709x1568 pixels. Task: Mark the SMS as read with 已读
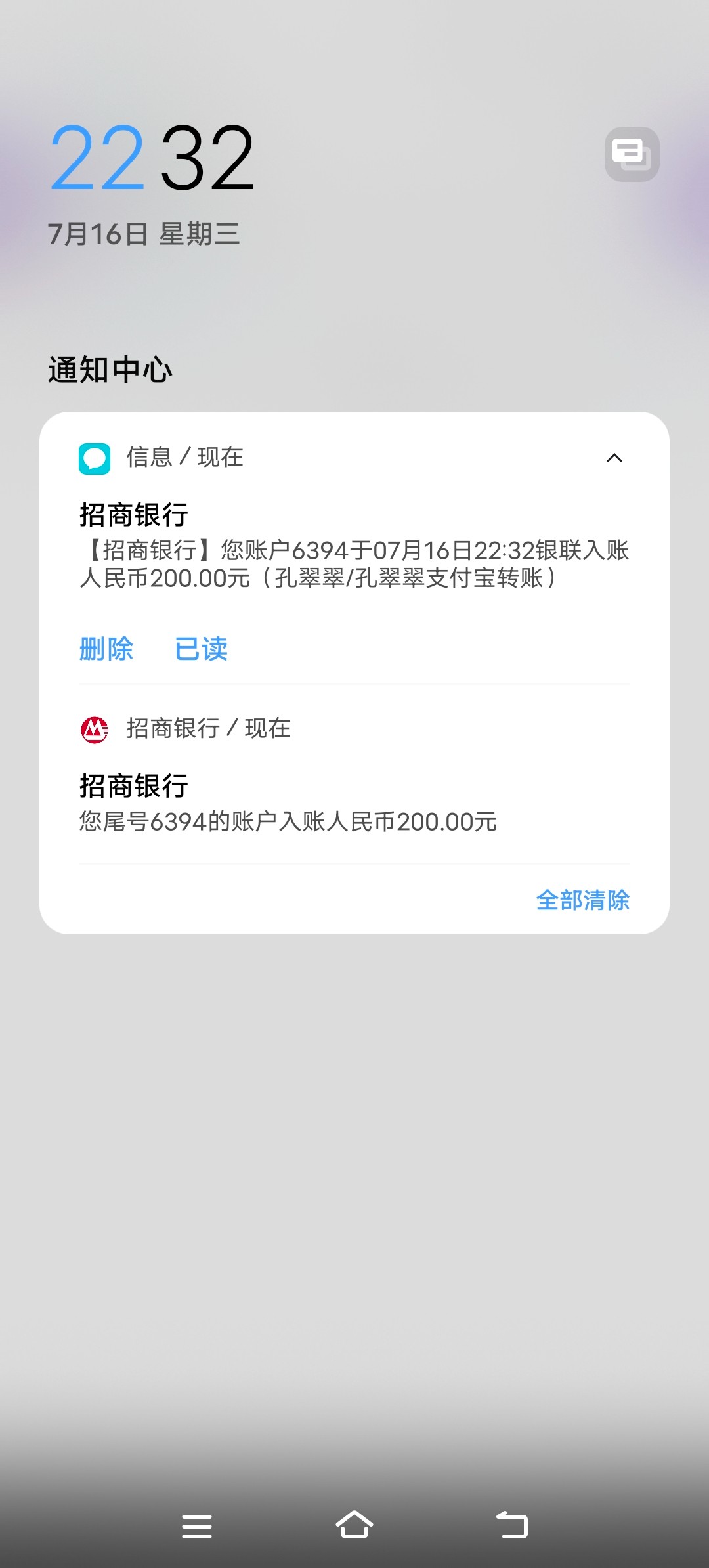pyautogui.click(x=202, y=649)
